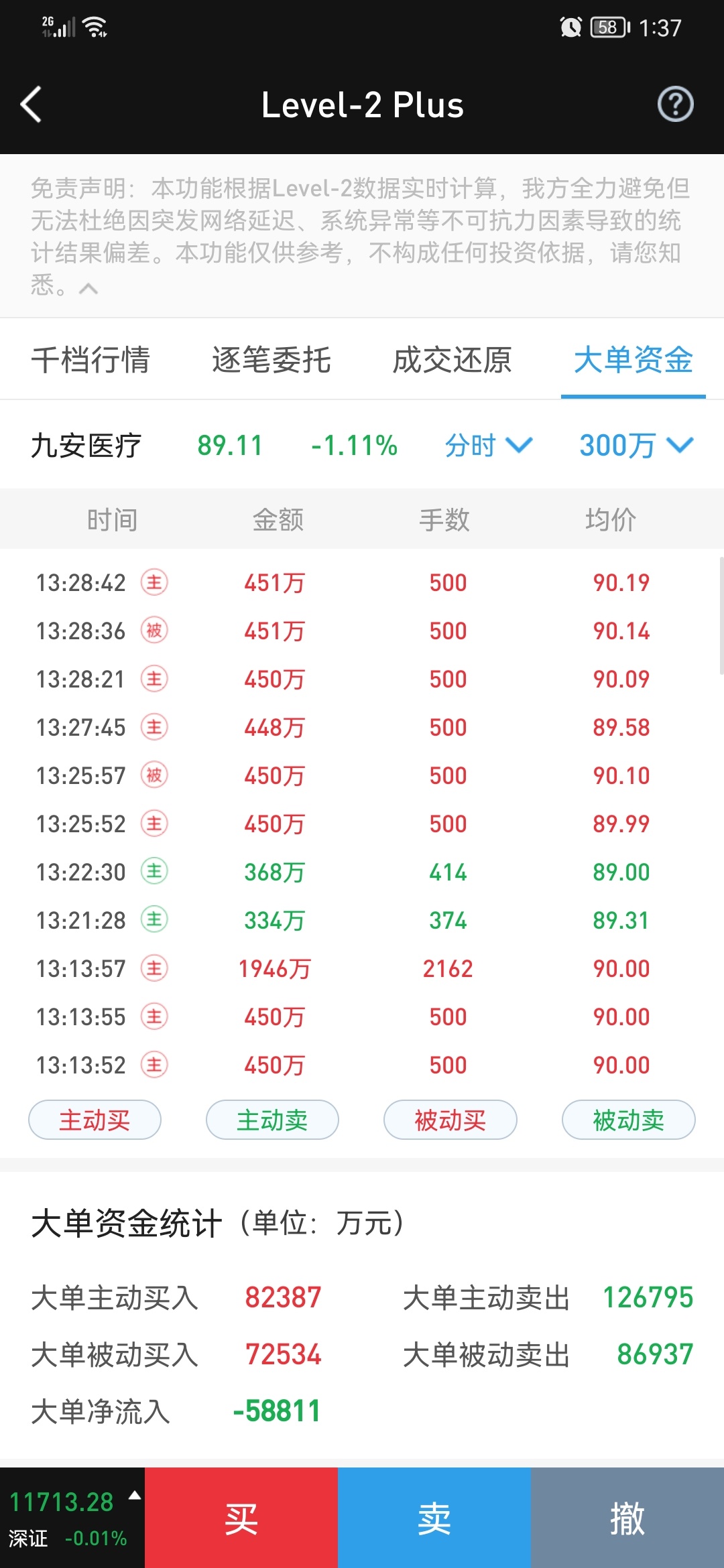Filter by 被动卖 chip
This screenshot has height=1568, width=724.
click(628, 1120)
